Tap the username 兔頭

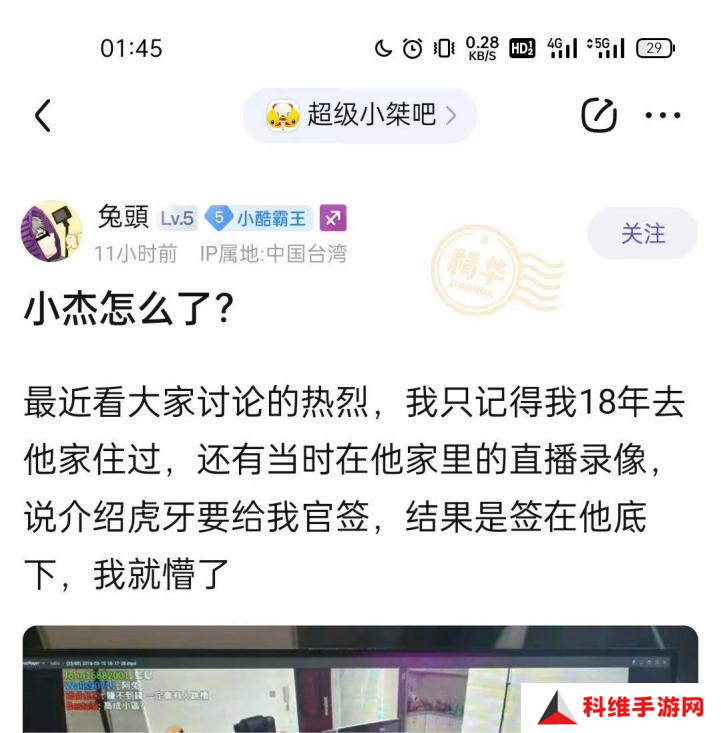pos(123,217)
